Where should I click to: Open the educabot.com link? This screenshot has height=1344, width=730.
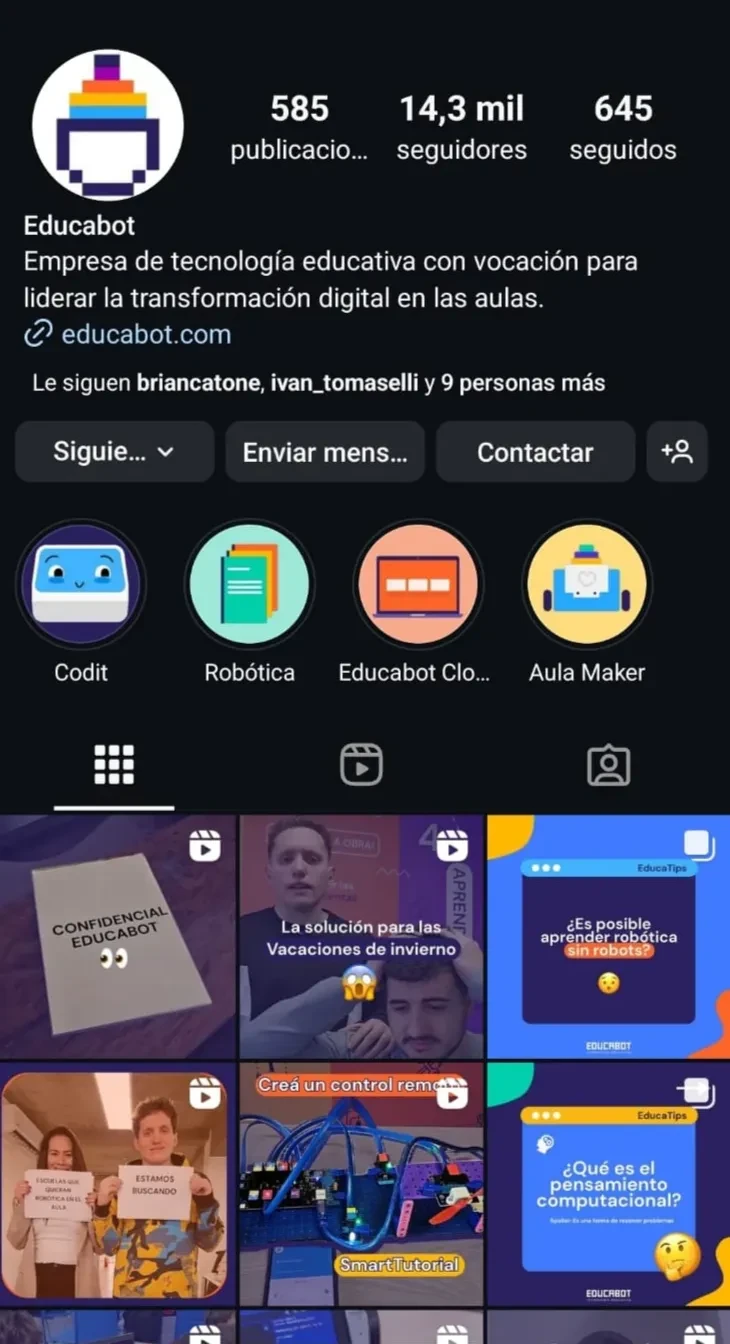146,334
